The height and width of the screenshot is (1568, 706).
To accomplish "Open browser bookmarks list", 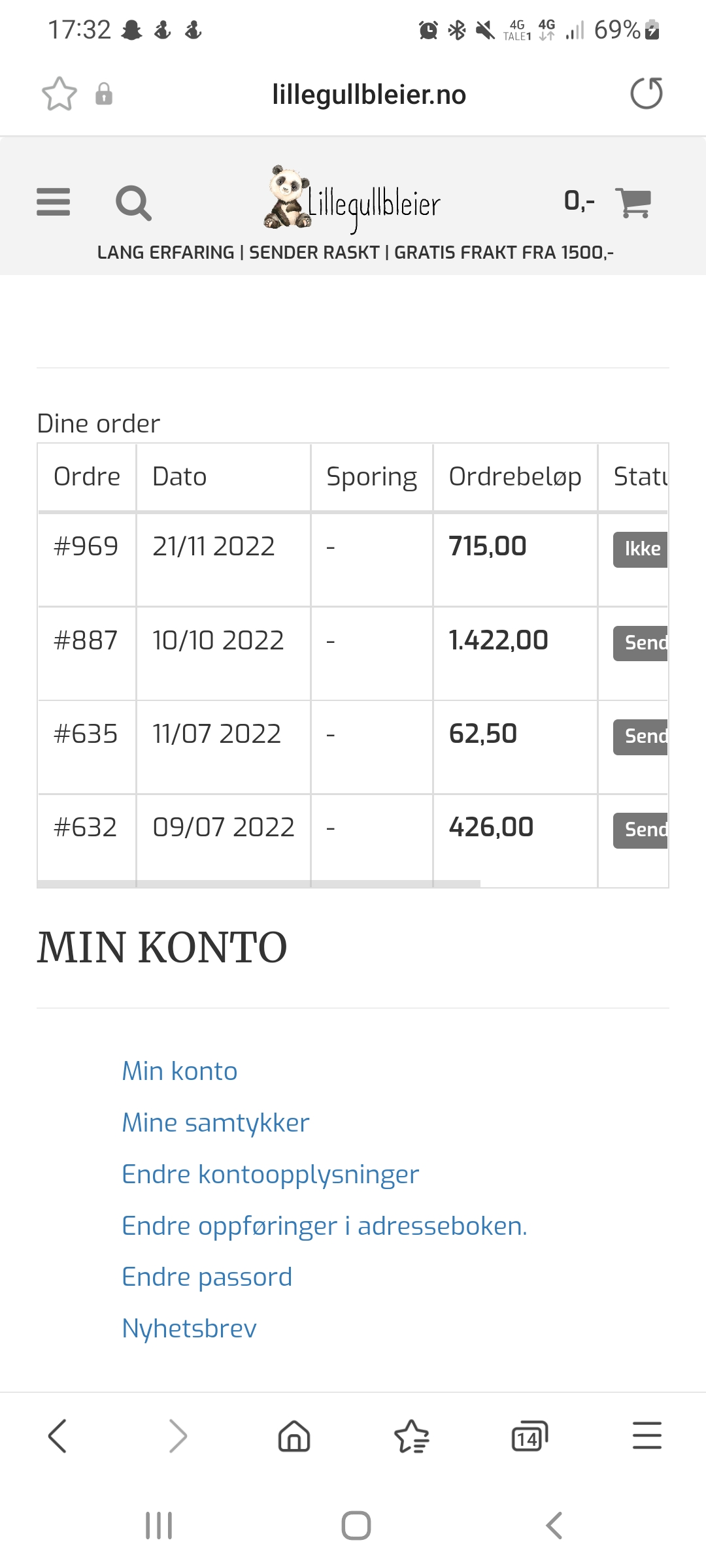I will pyautogui.click(x=412, y=1436).
